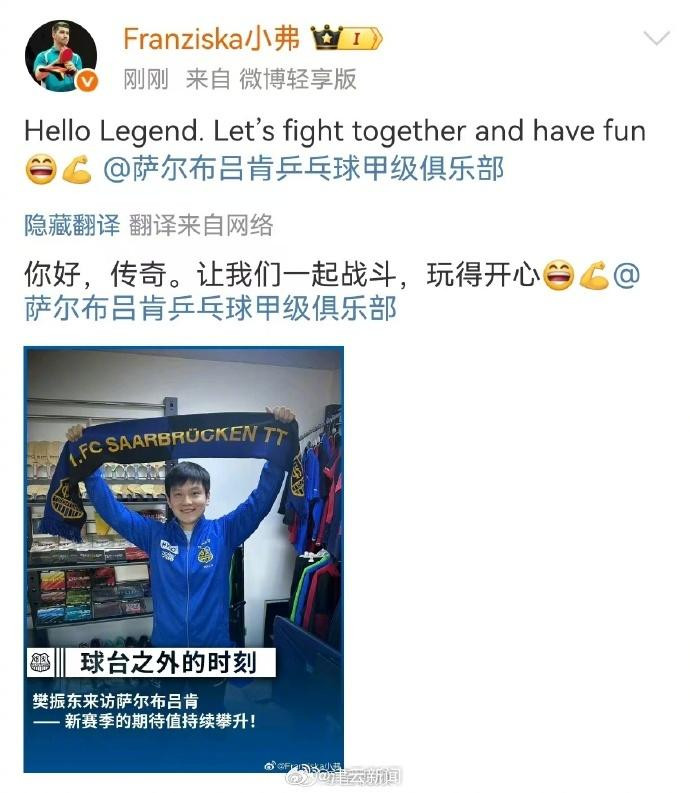
Task: Open Franziska小弗's profile avatar
Action: (x=61, y=57)
